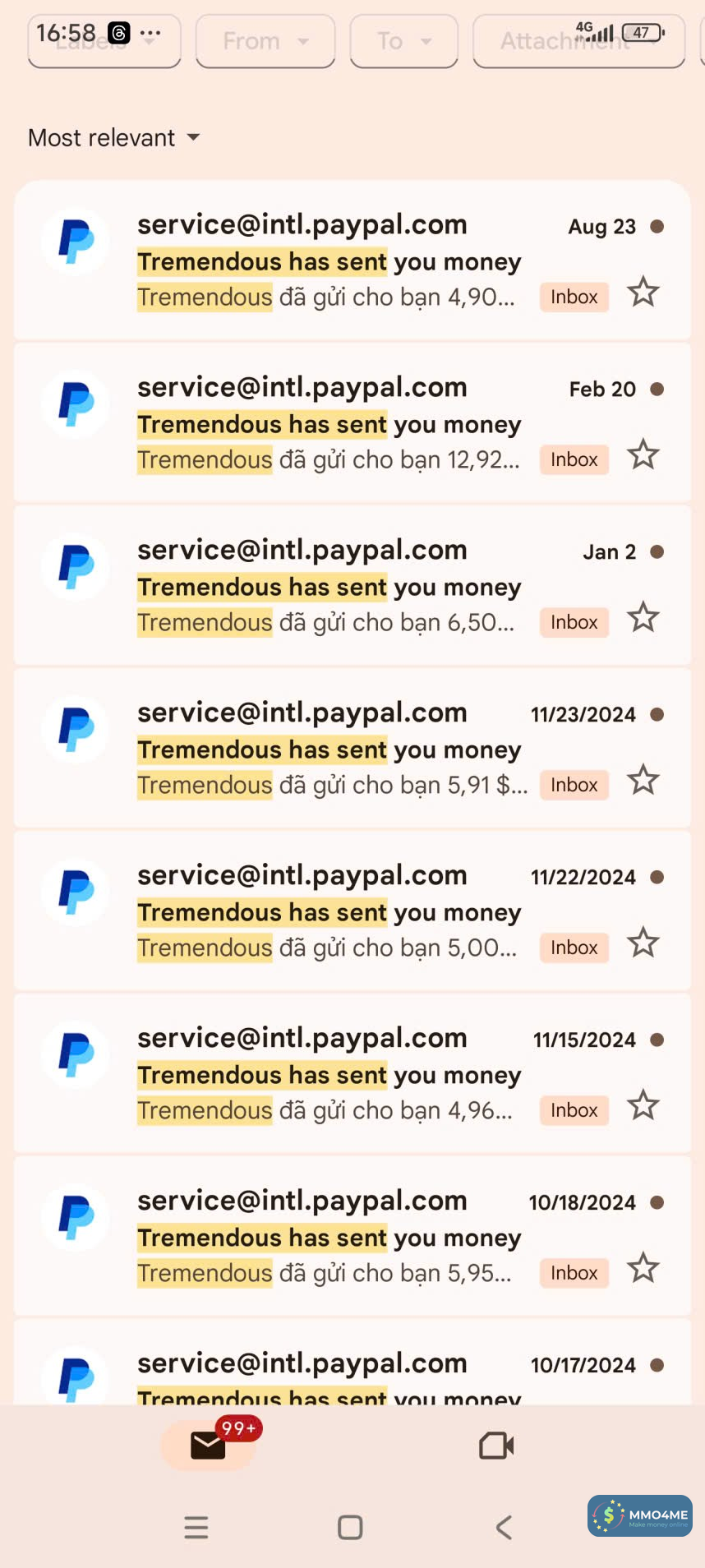
Task: Change the Most relevant sort order
Action: pos(114,137)
